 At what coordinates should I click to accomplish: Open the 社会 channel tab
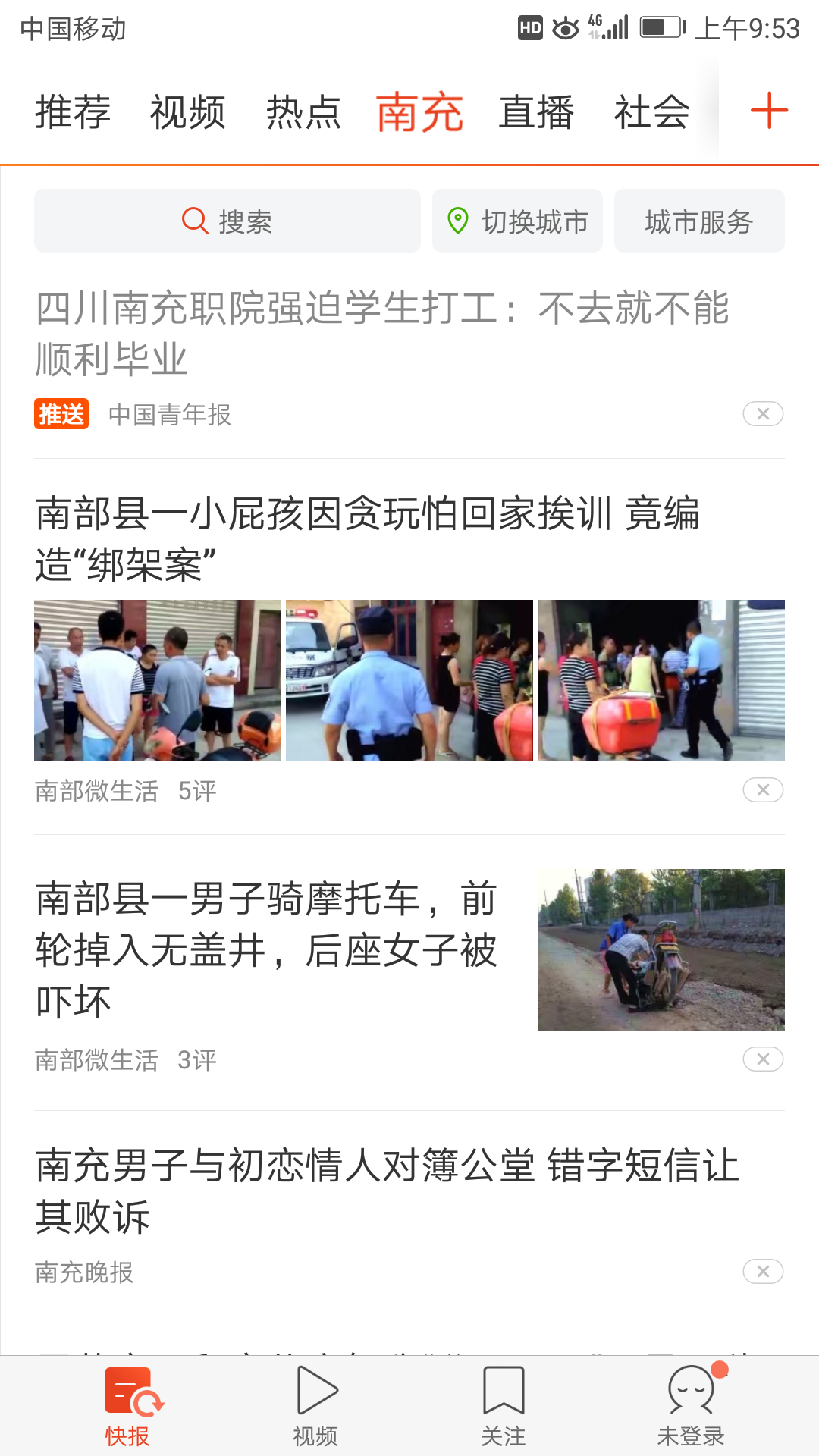pyautogui.click(x=651, y=112)
